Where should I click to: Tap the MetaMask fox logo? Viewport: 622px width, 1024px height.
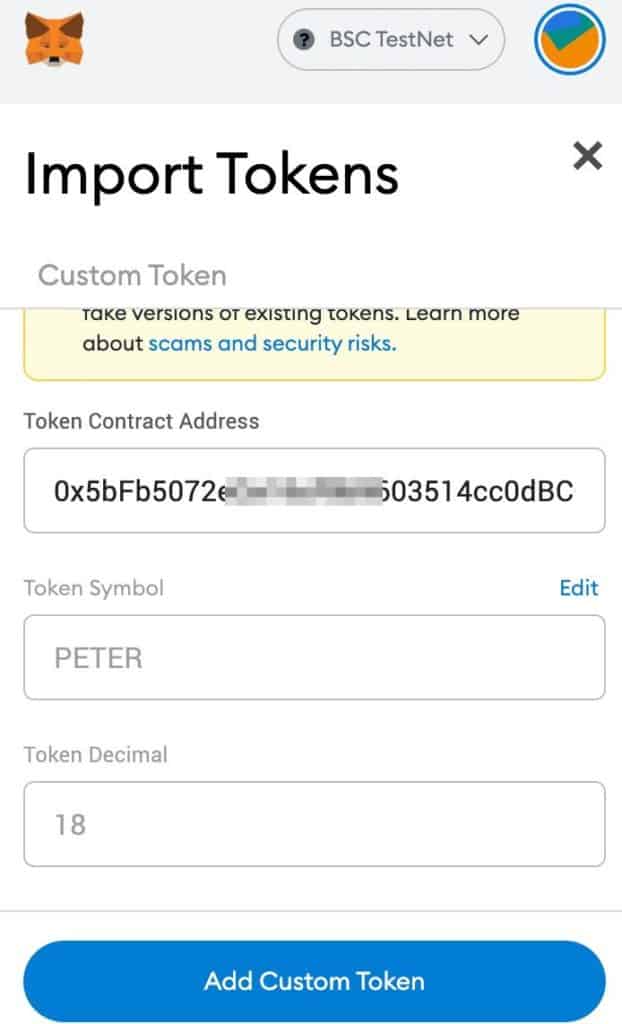pos(54,39)
